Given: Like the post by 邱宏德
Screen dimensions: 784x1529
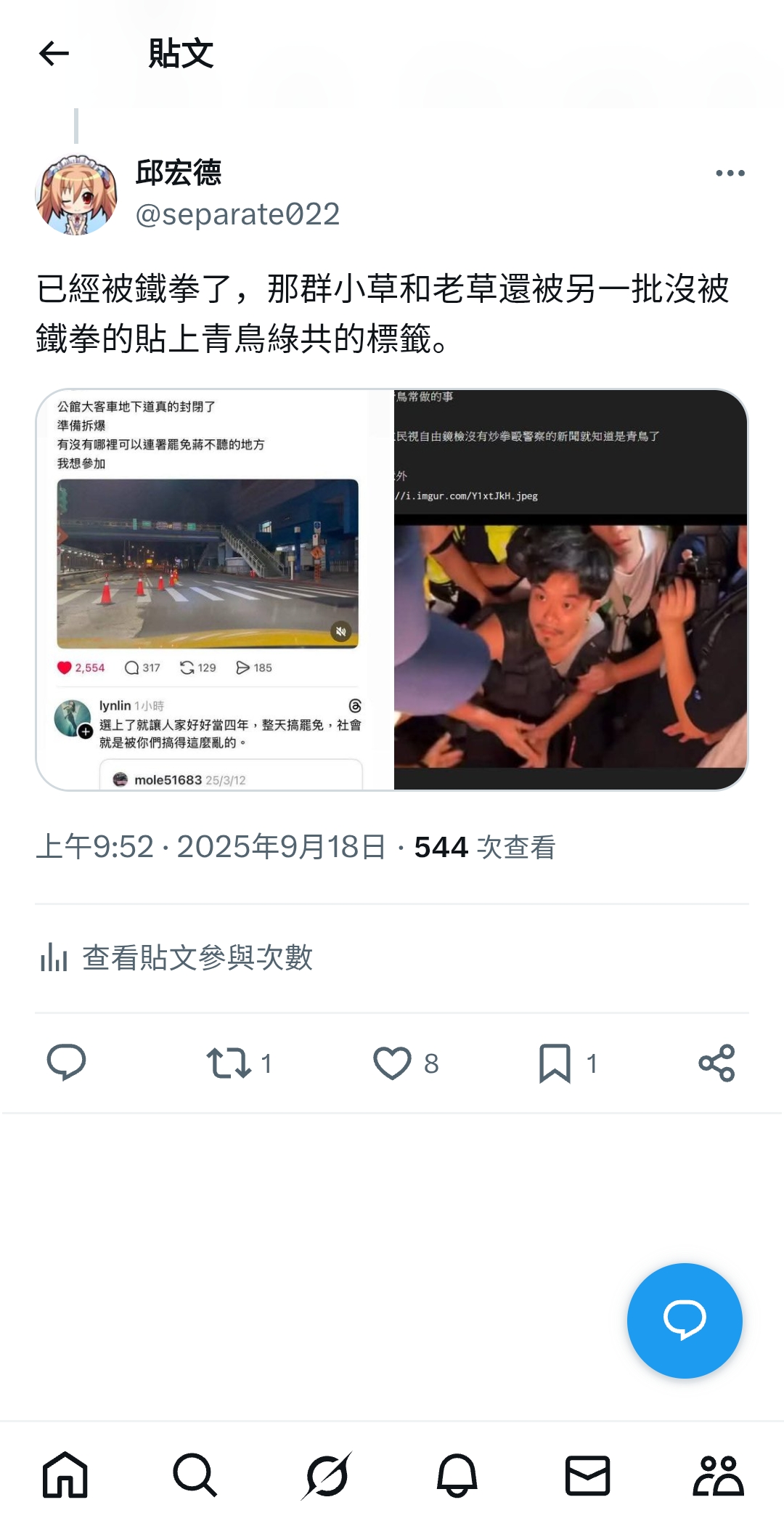Looking at the screenshot, I should coord(406,1063).
